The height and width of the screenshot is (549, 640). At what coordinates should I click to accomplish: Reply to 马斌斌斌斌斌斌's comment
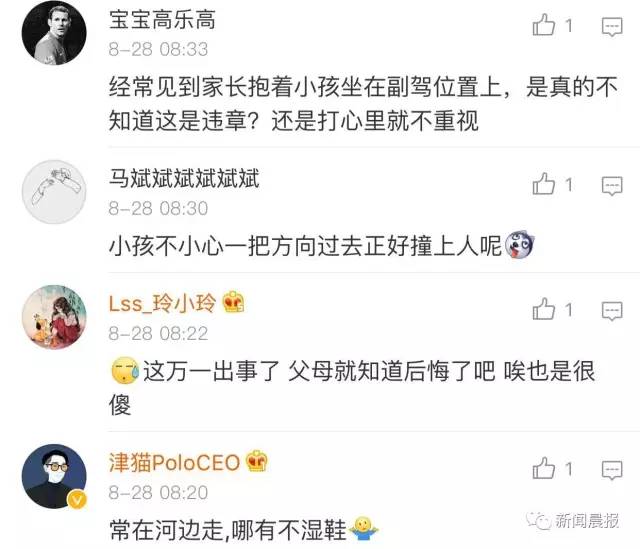click(611, 184)
